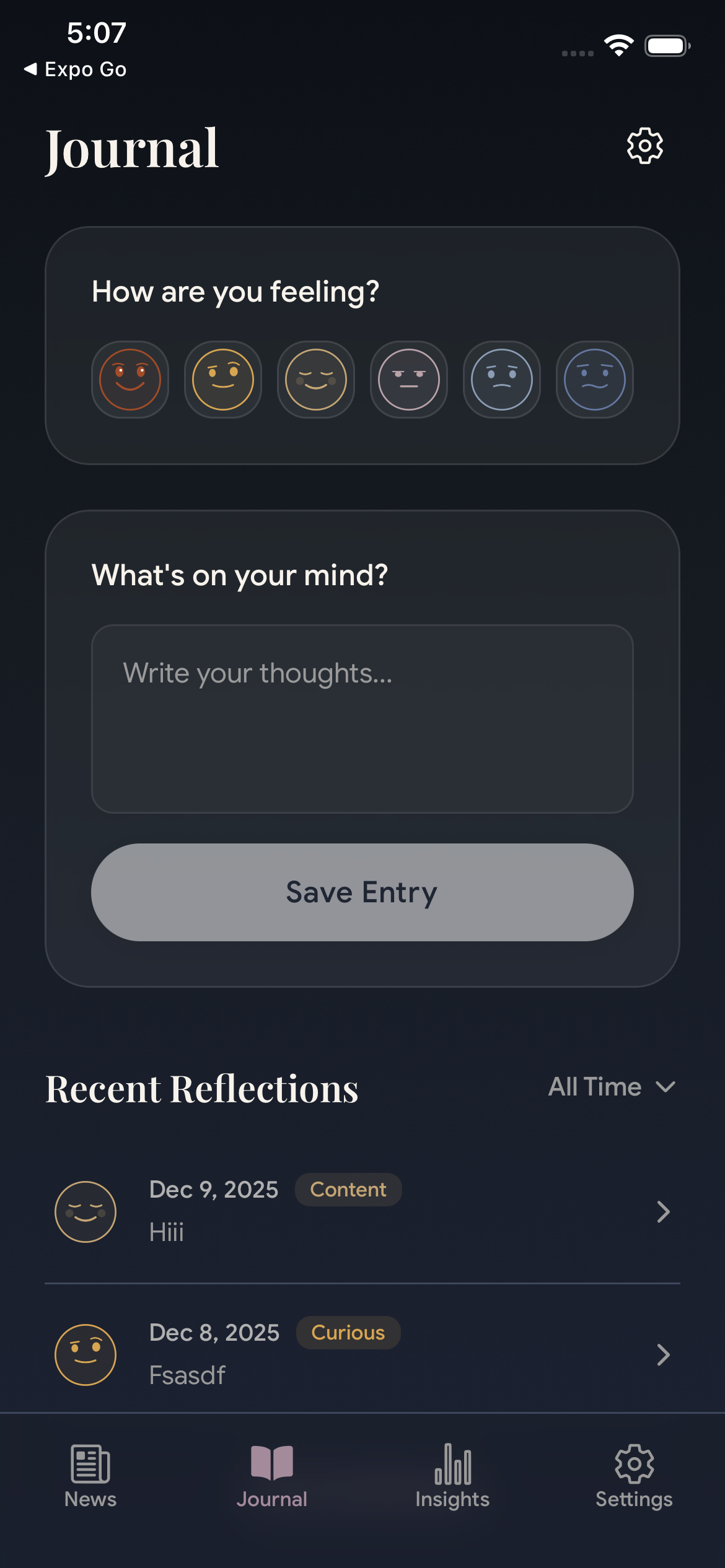Choose the neutral expressionless mood face

[x=408, y=379]
